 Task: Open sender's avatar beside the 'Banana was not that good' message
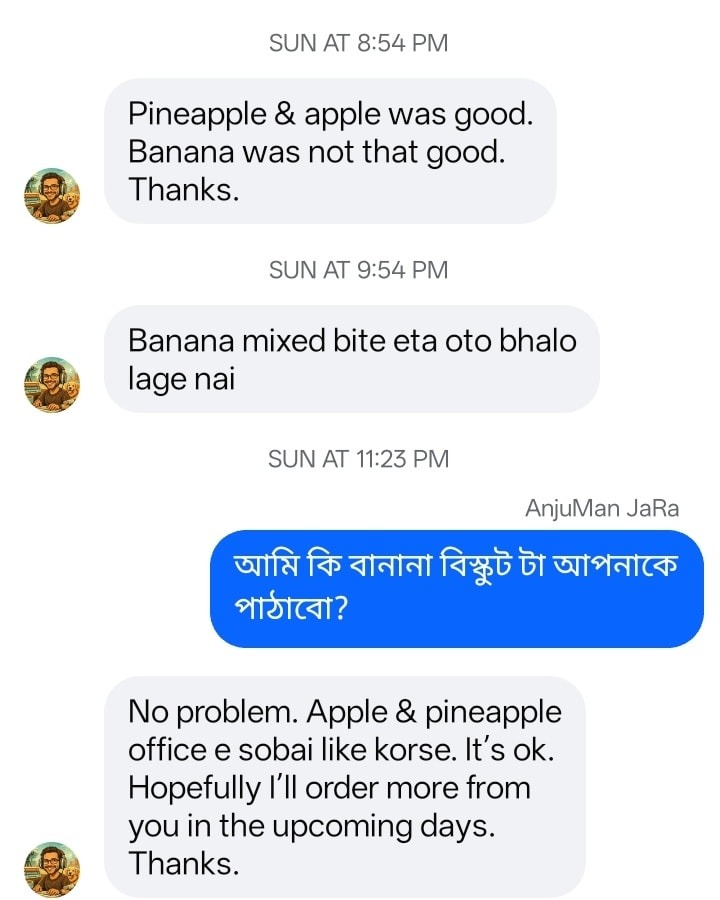click(51, 195)
